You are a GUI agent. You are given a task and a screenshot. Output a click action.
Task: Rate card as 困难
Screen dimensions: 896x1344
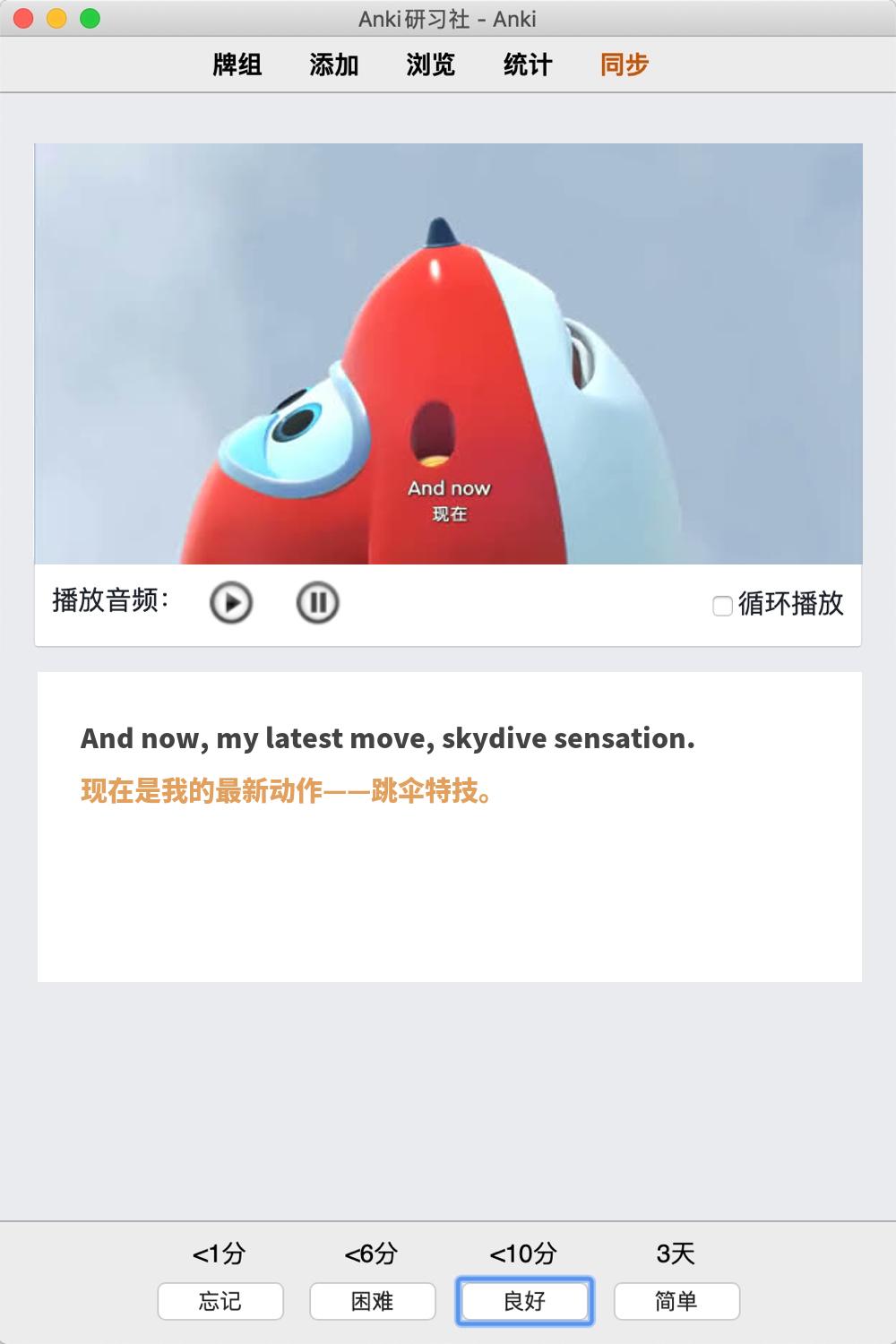tap(373, 1301)
